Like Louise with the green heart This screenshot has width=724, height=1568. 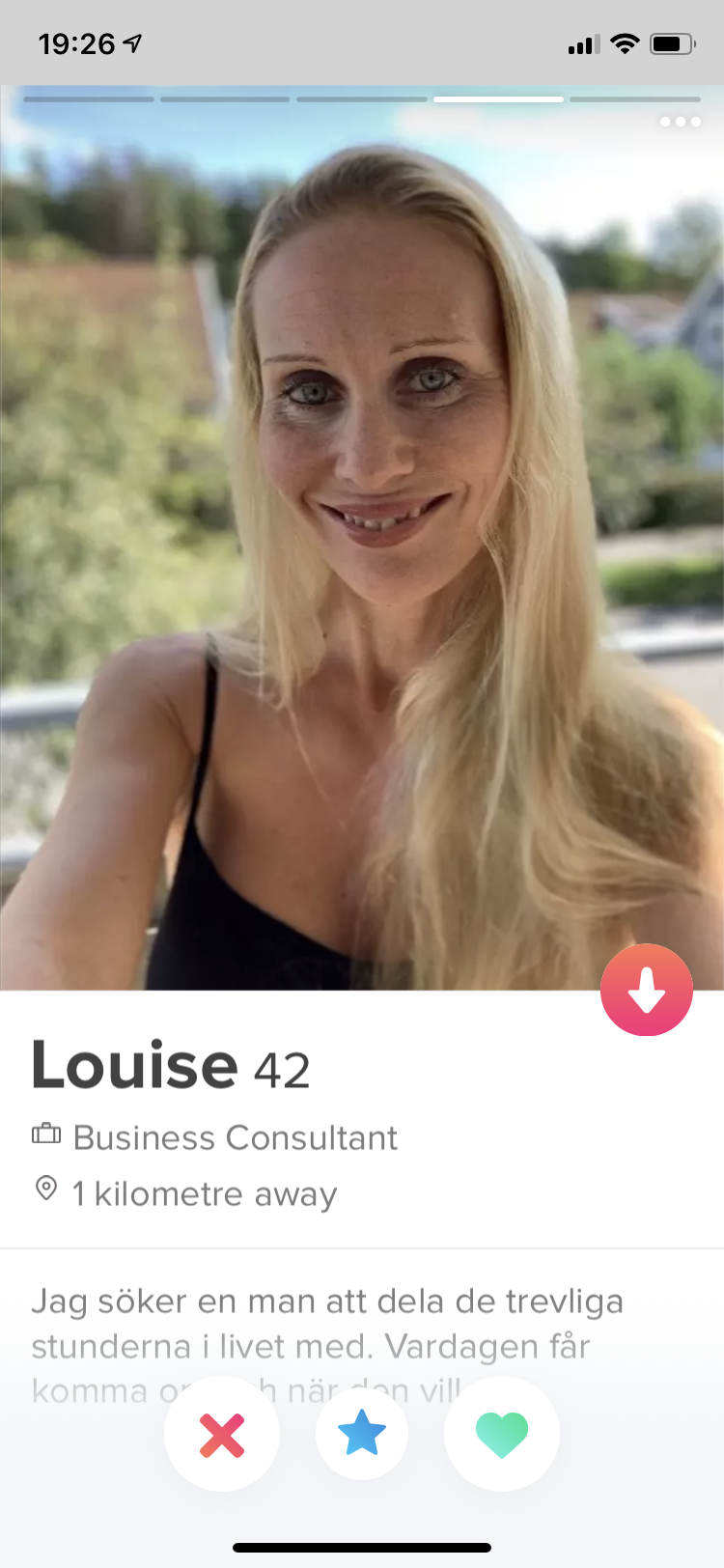pos(502,1434)
